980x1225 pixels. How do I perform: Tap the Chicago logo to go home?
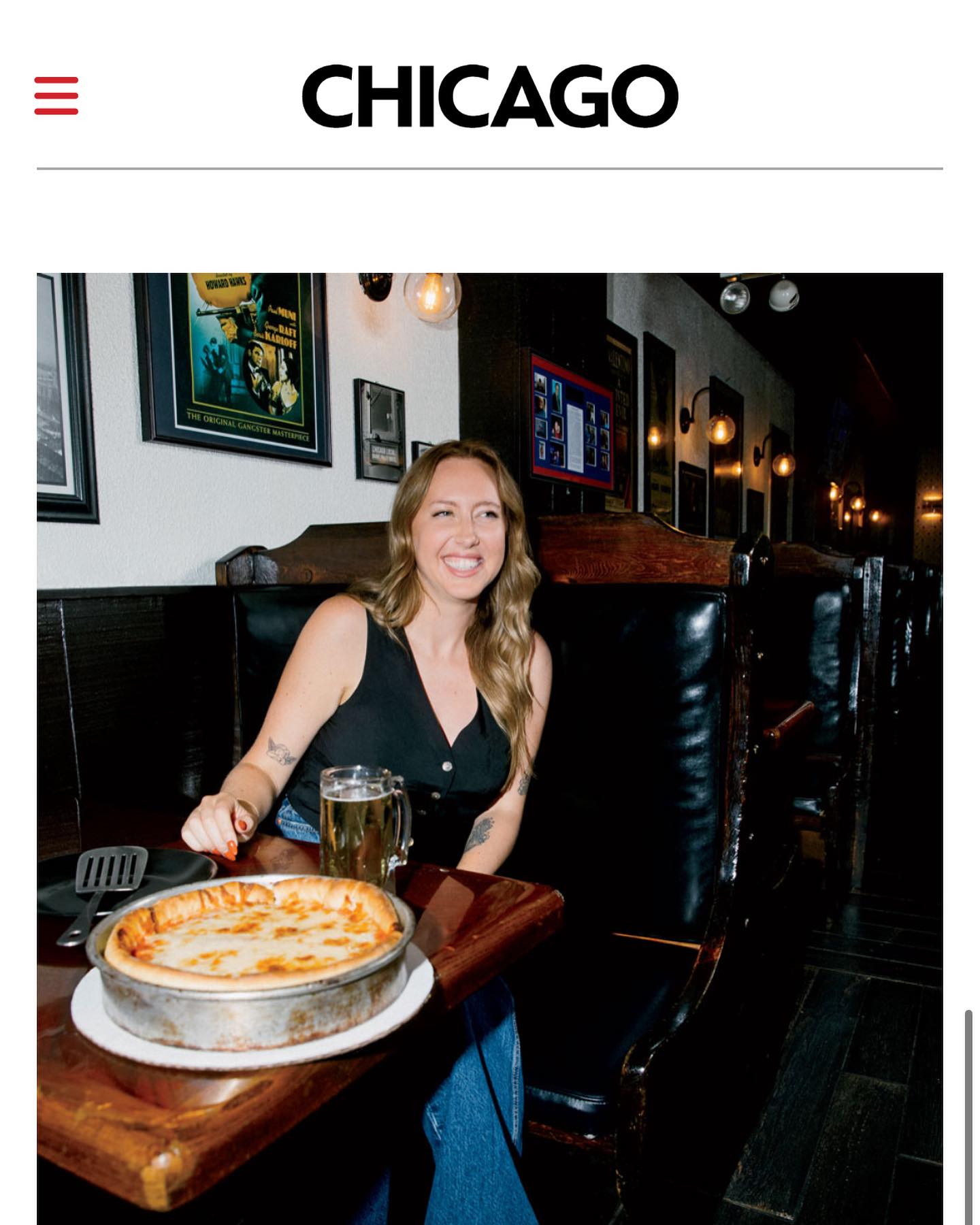tap(489, 96)
